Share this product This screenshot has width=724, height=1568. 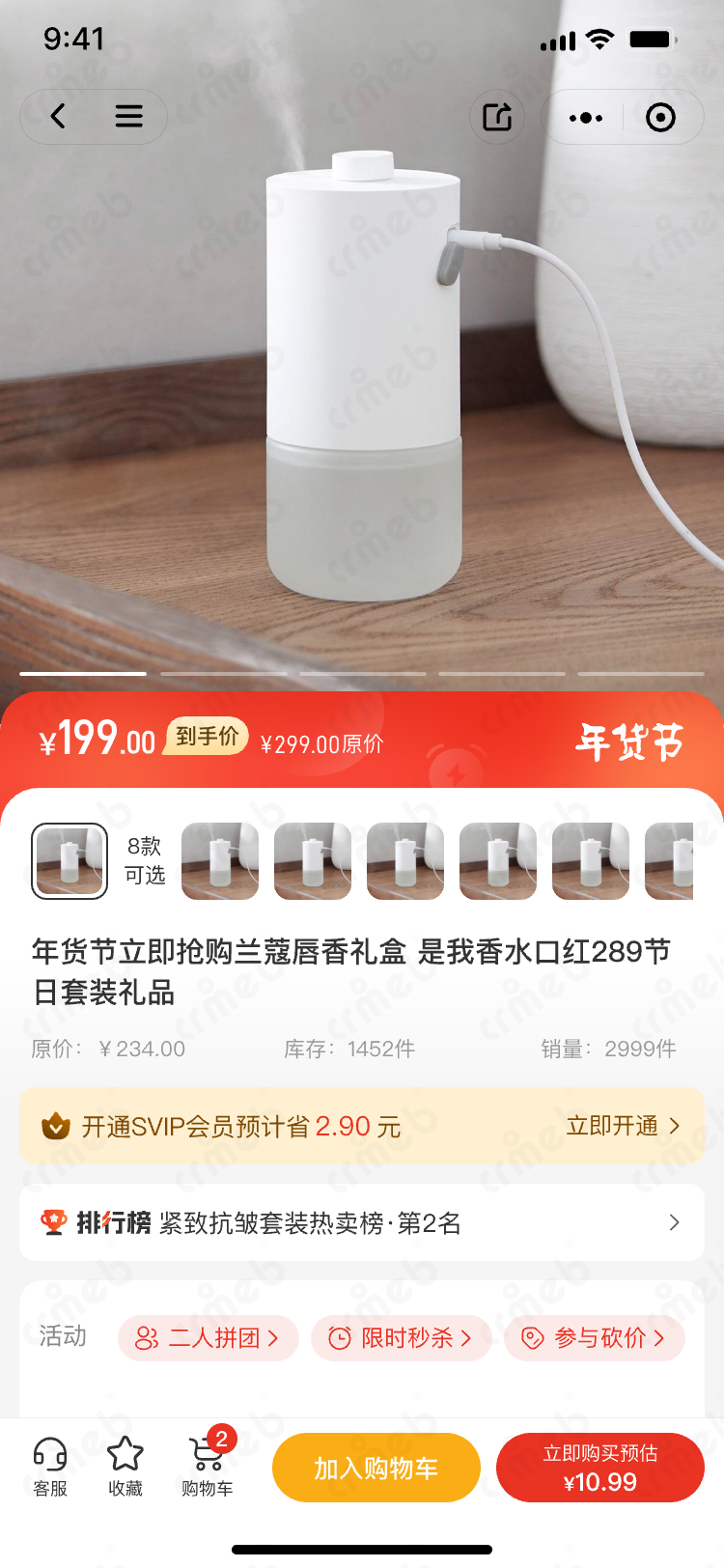497,118
